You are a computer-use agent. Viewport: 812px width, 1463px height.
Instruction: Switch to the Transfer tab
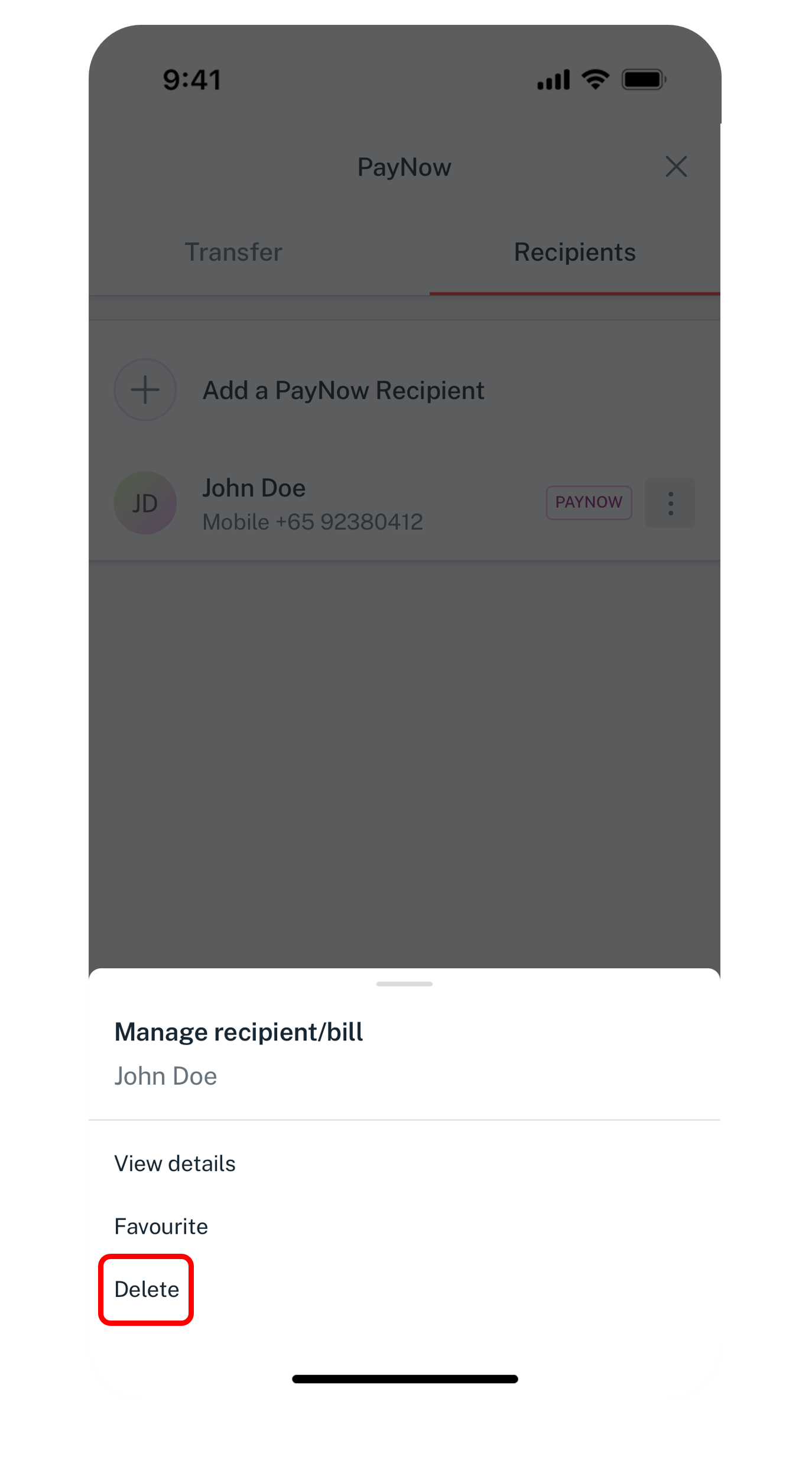[233, 252]
